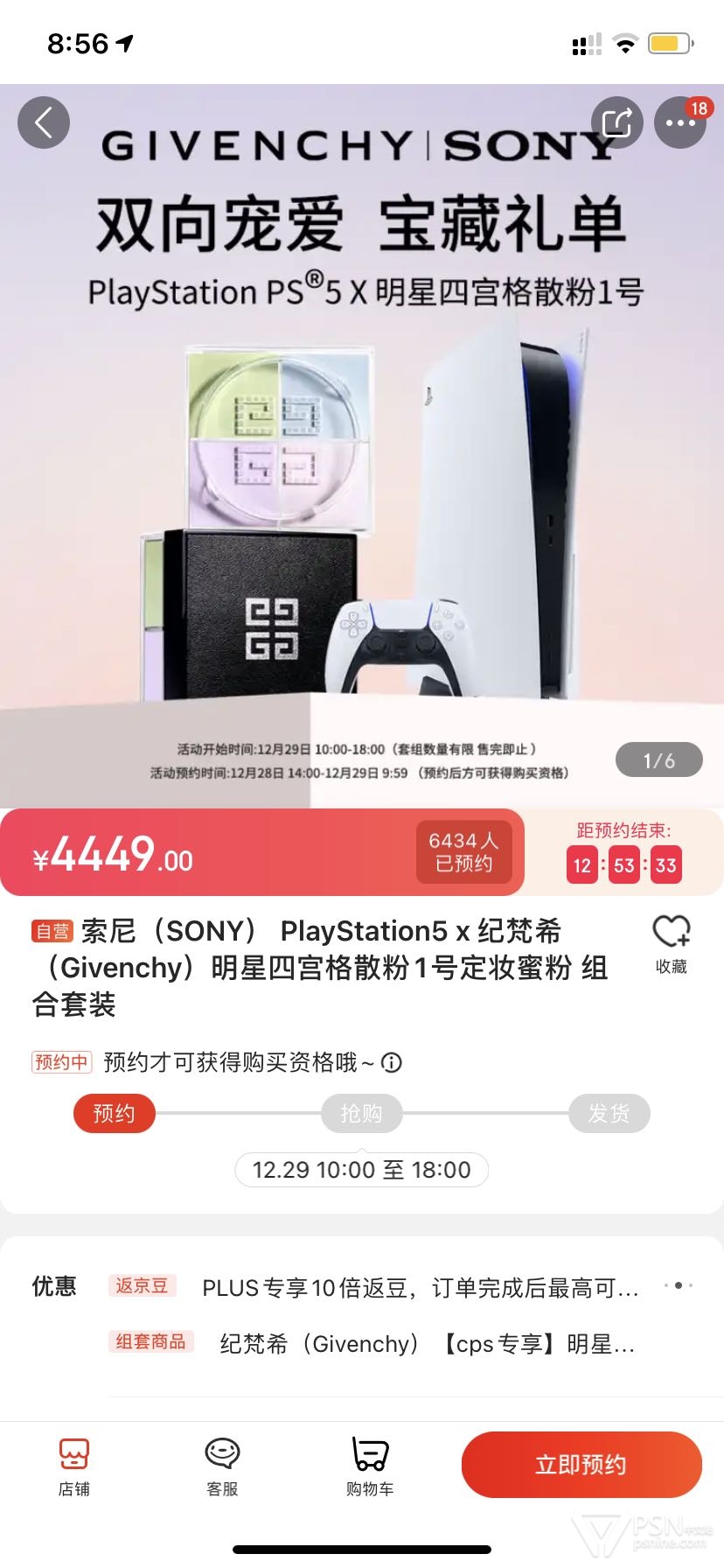Open the main product image gallery

(x=362, y=446)
